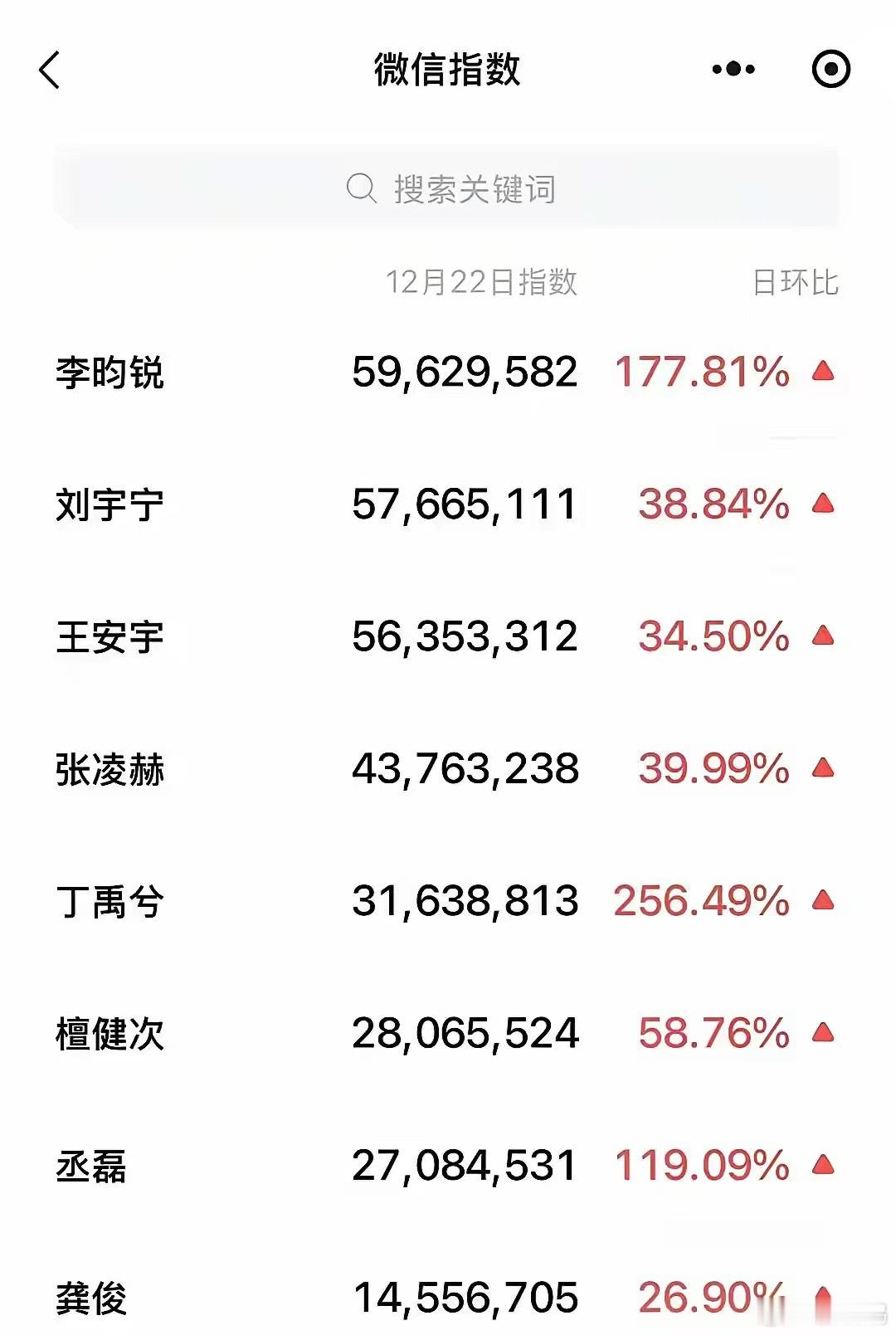Viewport: 896px width, 1335px height.
Task: Click the 38.84% change value
Action: pyautogui.click(x=712, y=504)
